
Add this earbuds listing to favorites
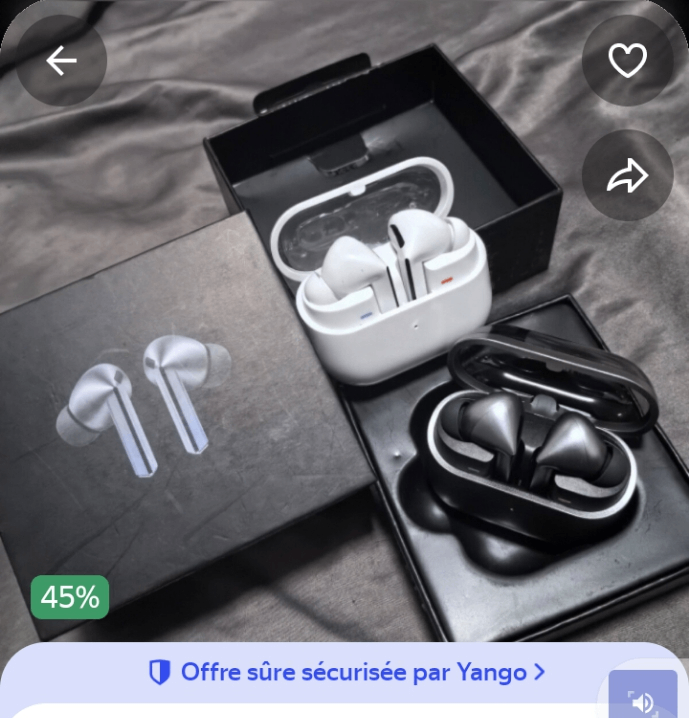(627, 61)
